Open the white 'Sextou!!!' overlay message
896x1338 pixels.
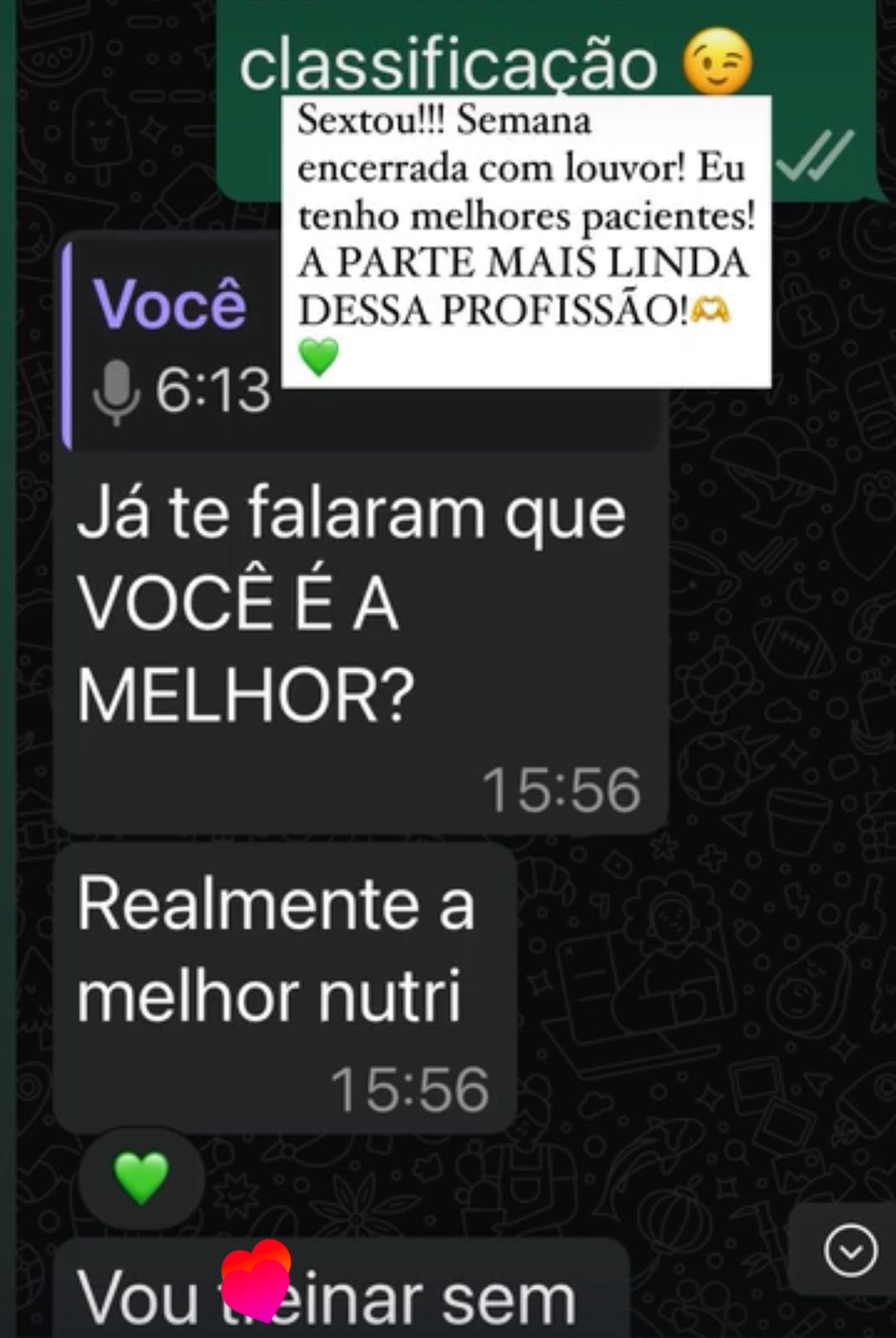click(x=527, y=243)
